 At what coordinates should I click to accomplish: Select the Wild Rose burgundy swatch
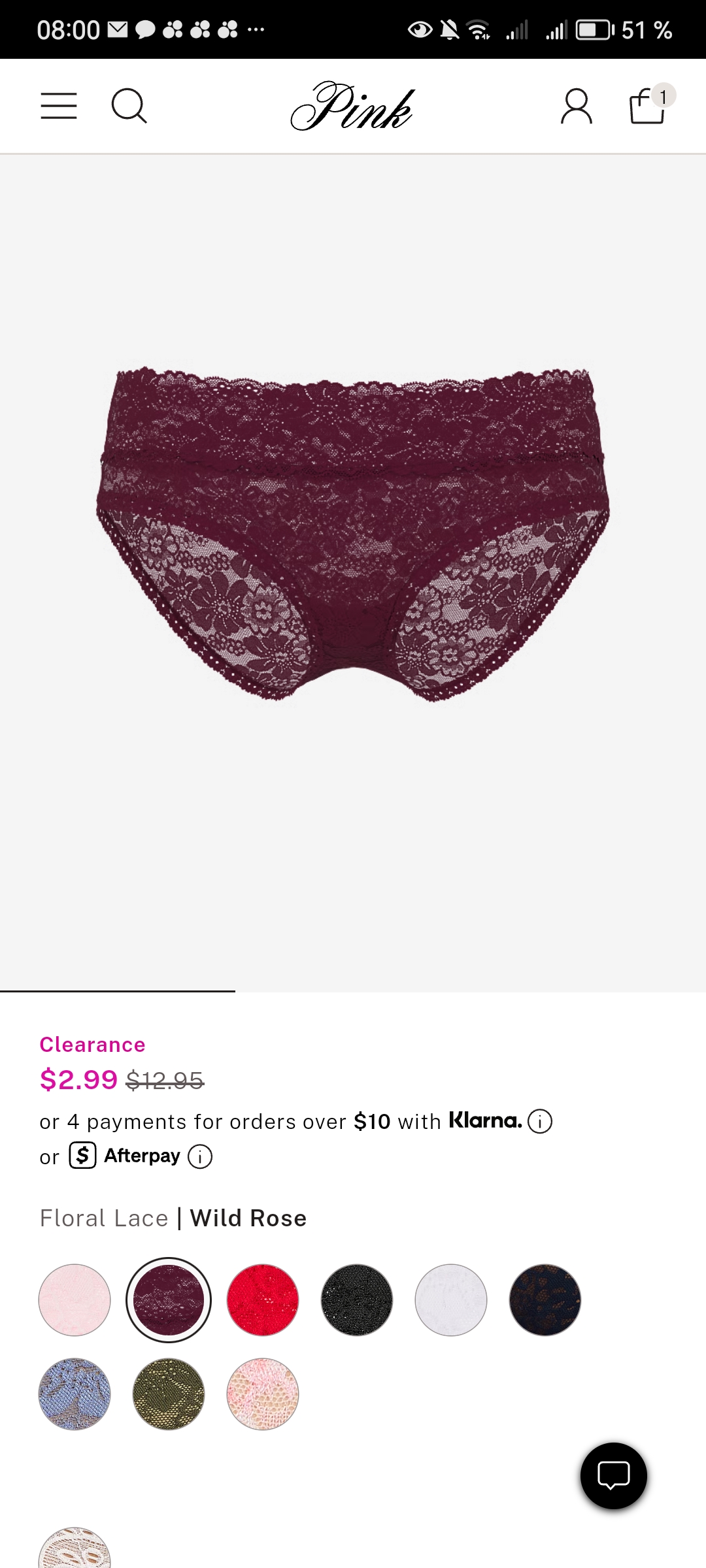[x=169, y=1300]
